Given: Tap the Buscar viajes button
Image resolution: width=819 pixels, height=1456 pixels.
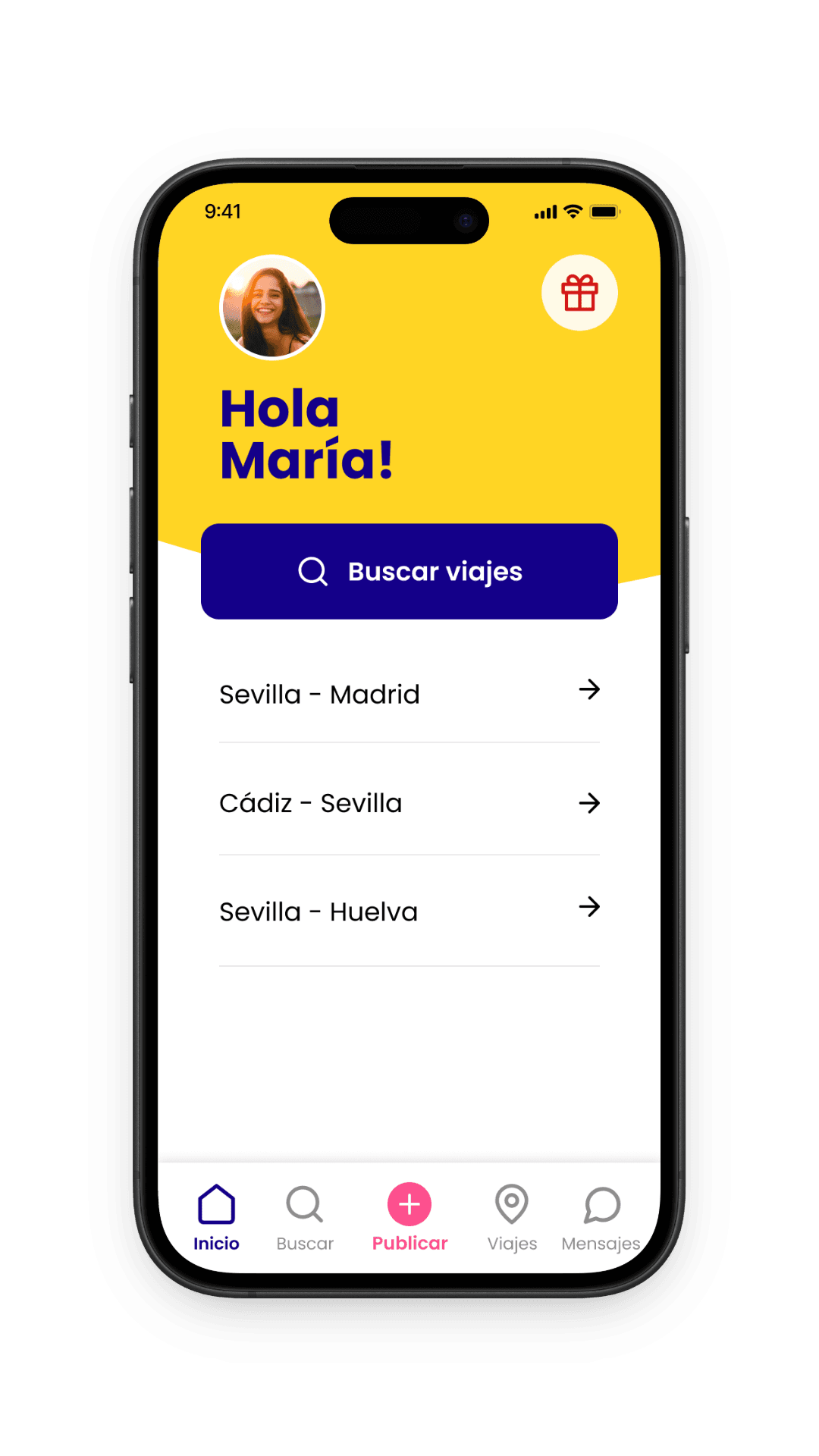Looking at the screenshot, I should (x=409, y=571).
